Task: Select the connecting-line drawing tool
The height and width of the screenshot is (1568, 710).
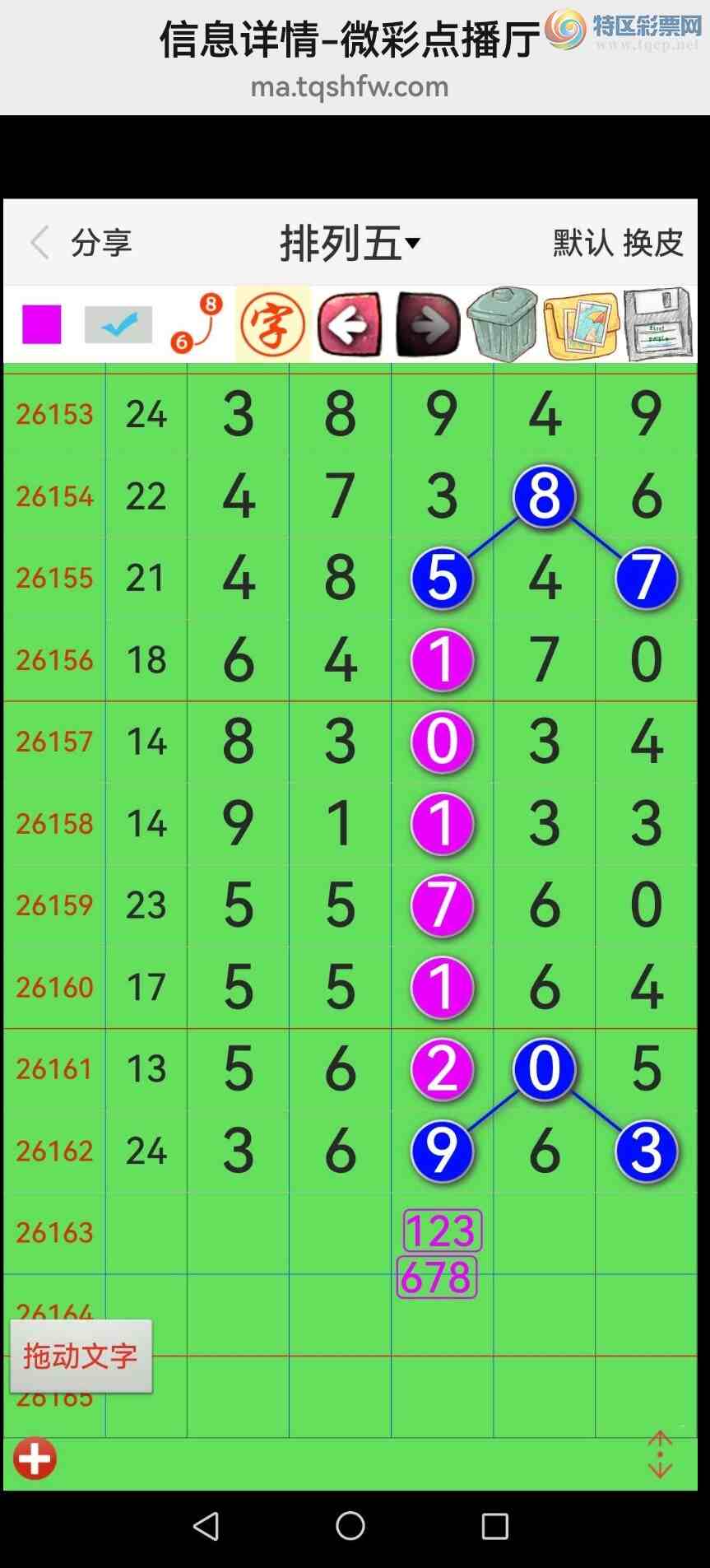Action: [197, 323]
